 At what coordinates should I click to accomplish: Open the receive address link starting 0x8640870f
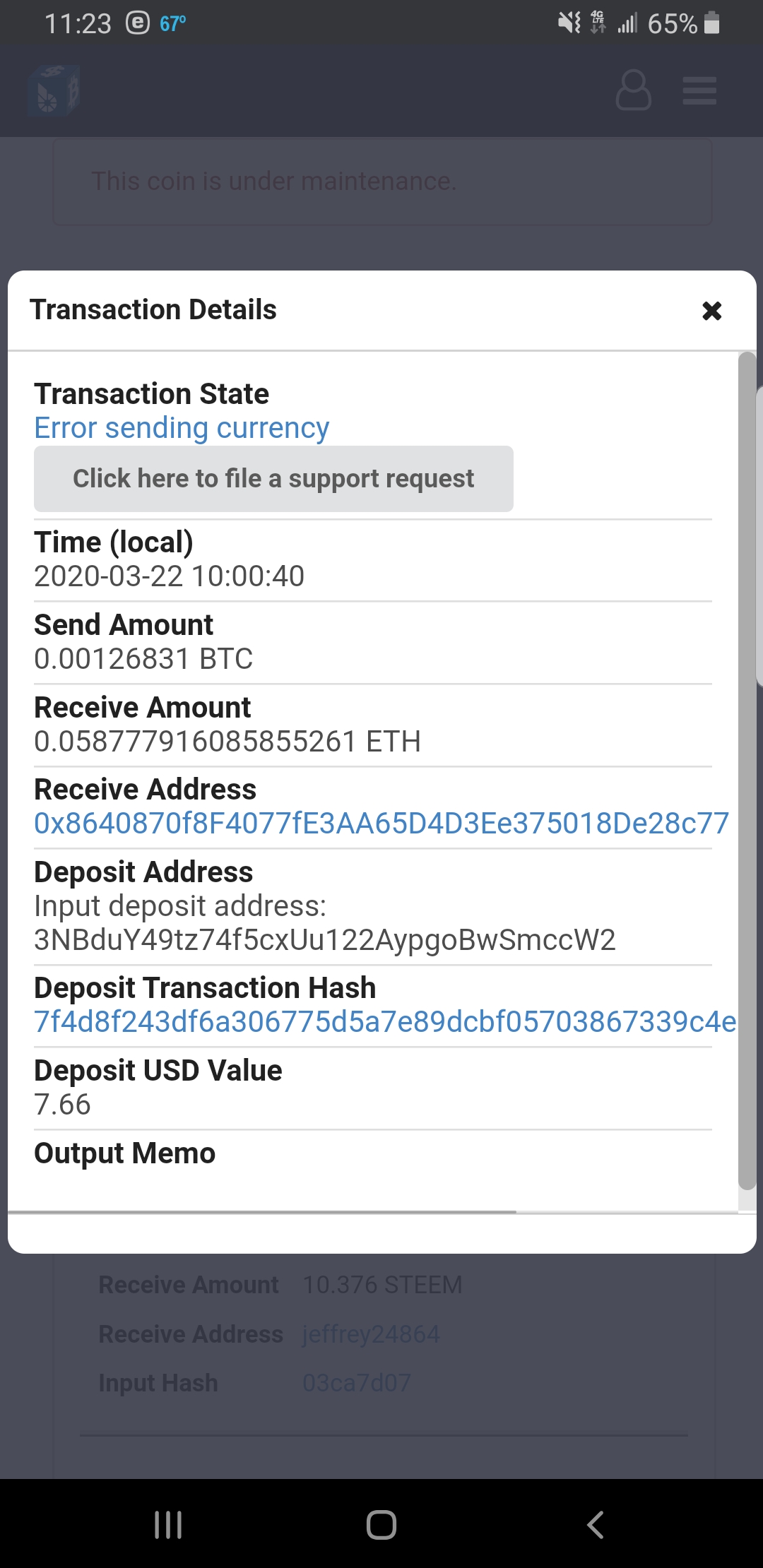coord(381,824)
